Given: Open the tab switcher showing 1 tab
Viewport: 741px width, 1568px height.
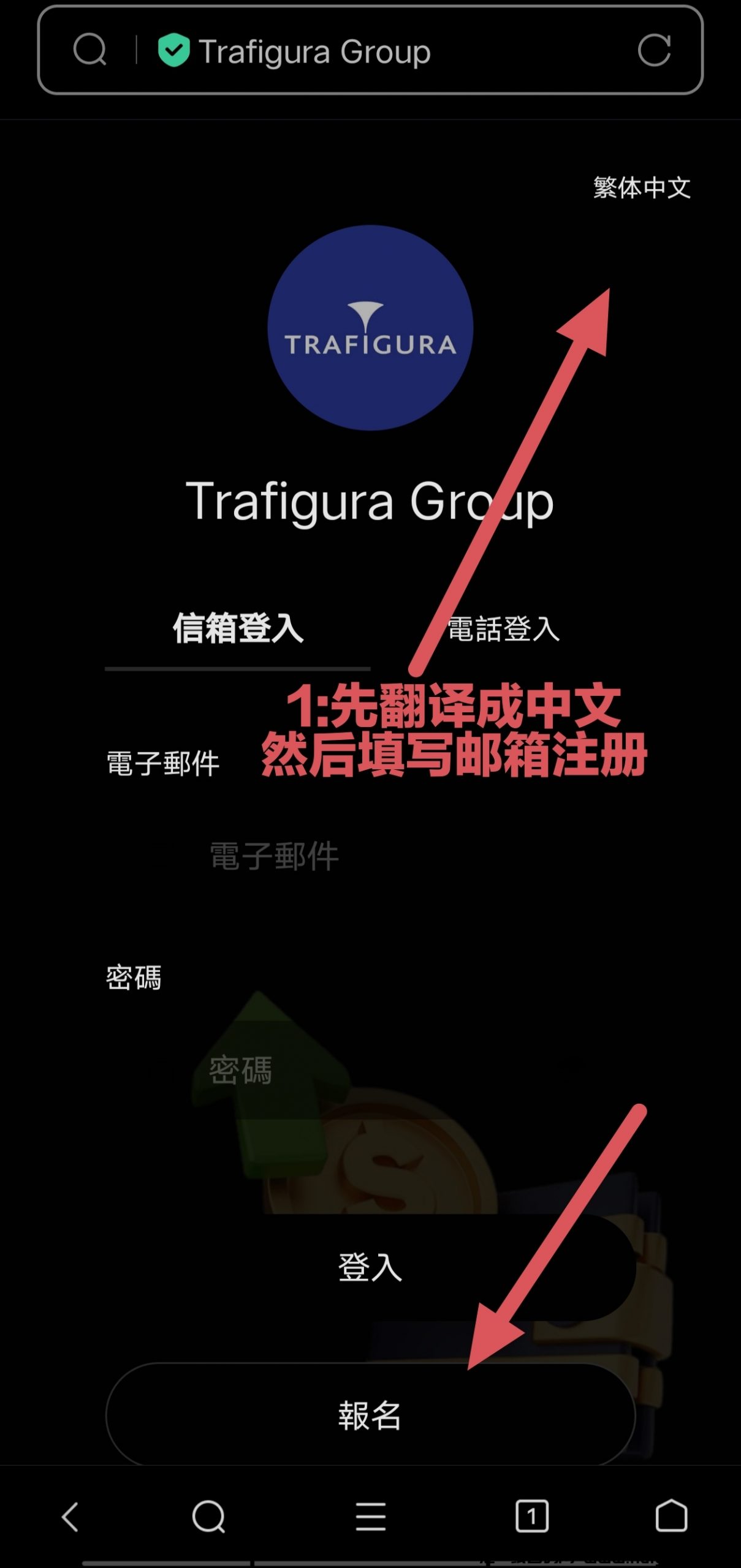Looking at the screenshot, I should (531, 1517).
